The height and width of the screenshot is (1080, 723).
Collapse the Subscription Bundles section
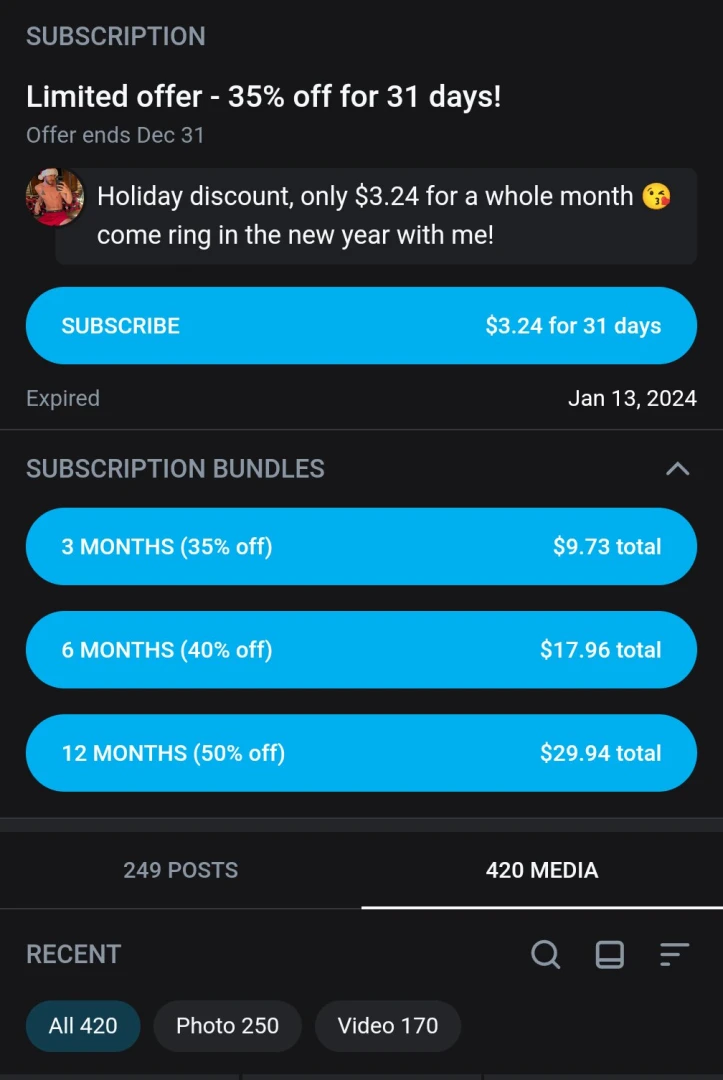(678, 469)
